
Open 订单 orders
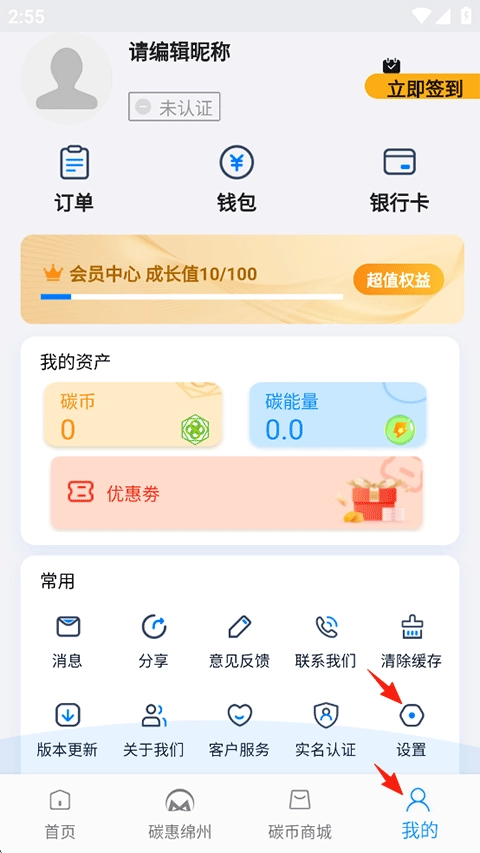[74, 178]
